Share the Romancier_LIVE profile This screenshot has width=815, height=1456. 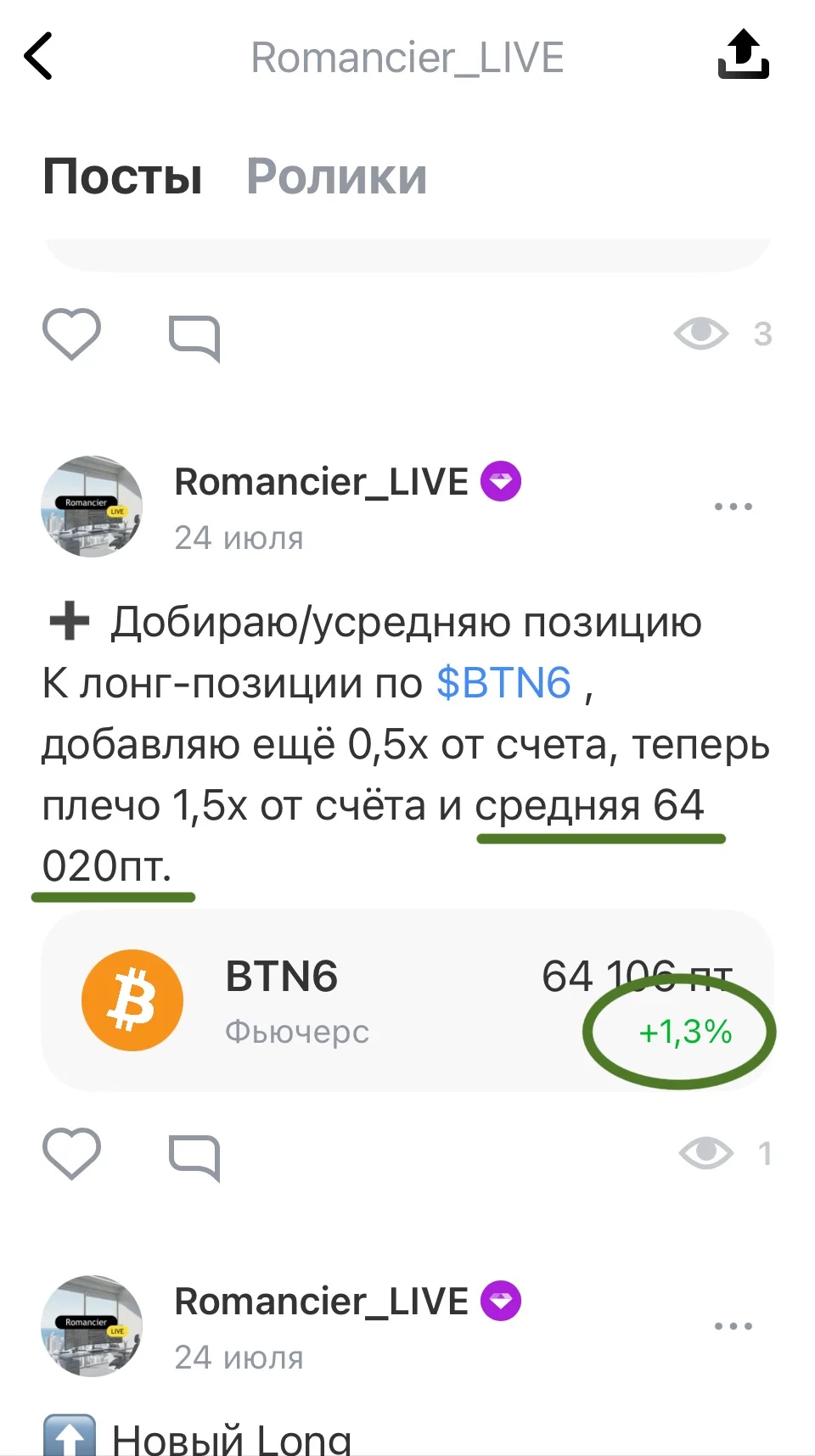pos(744,54)
